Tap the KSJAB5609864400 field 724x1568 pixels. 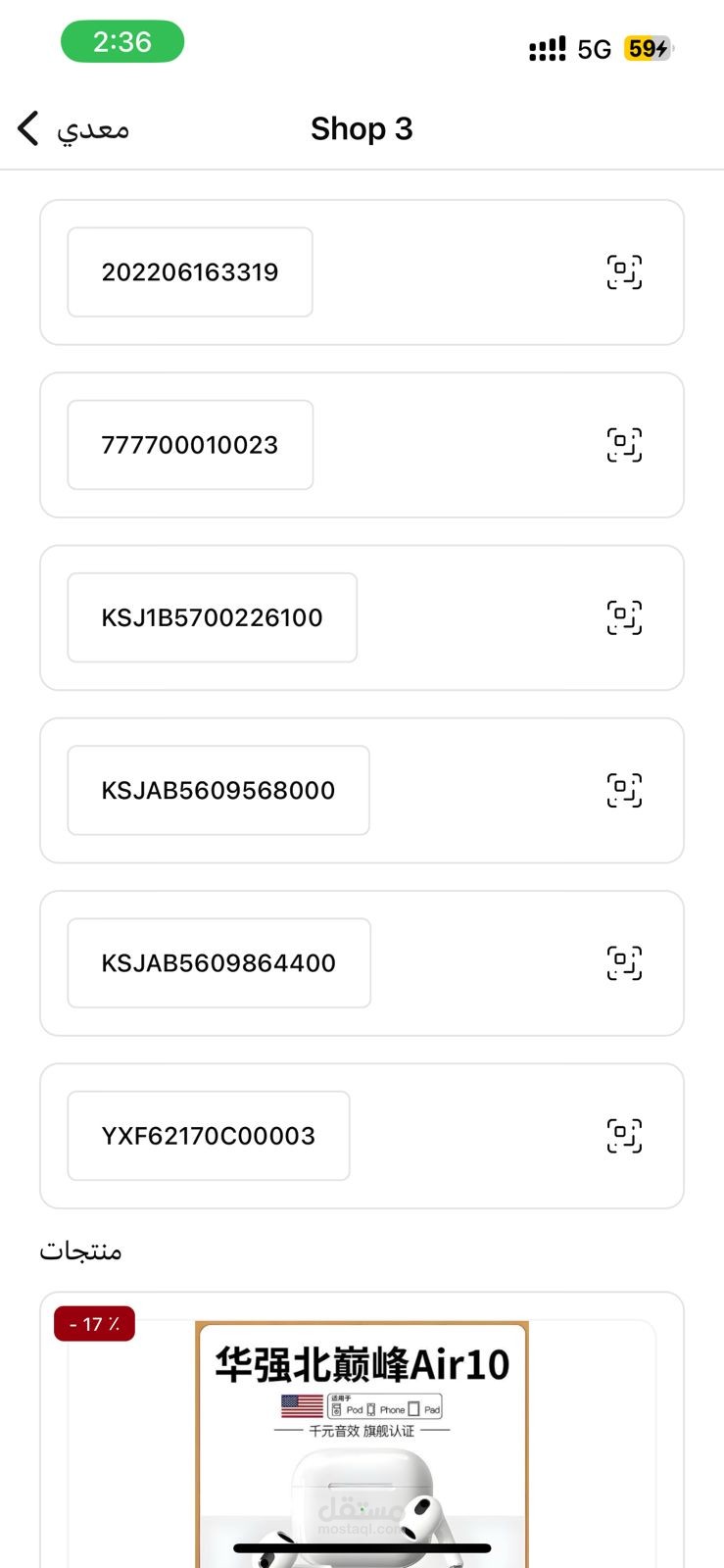click(218, 963)
